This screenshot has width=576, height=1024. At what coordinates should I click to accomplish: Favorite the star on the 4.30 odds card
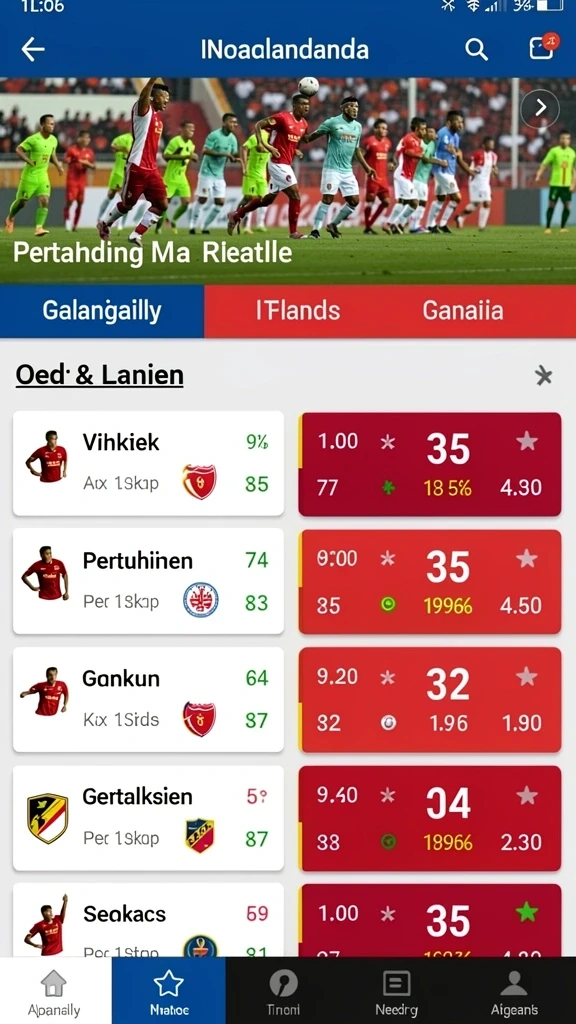pyautogui.click(x=526, y=441)
